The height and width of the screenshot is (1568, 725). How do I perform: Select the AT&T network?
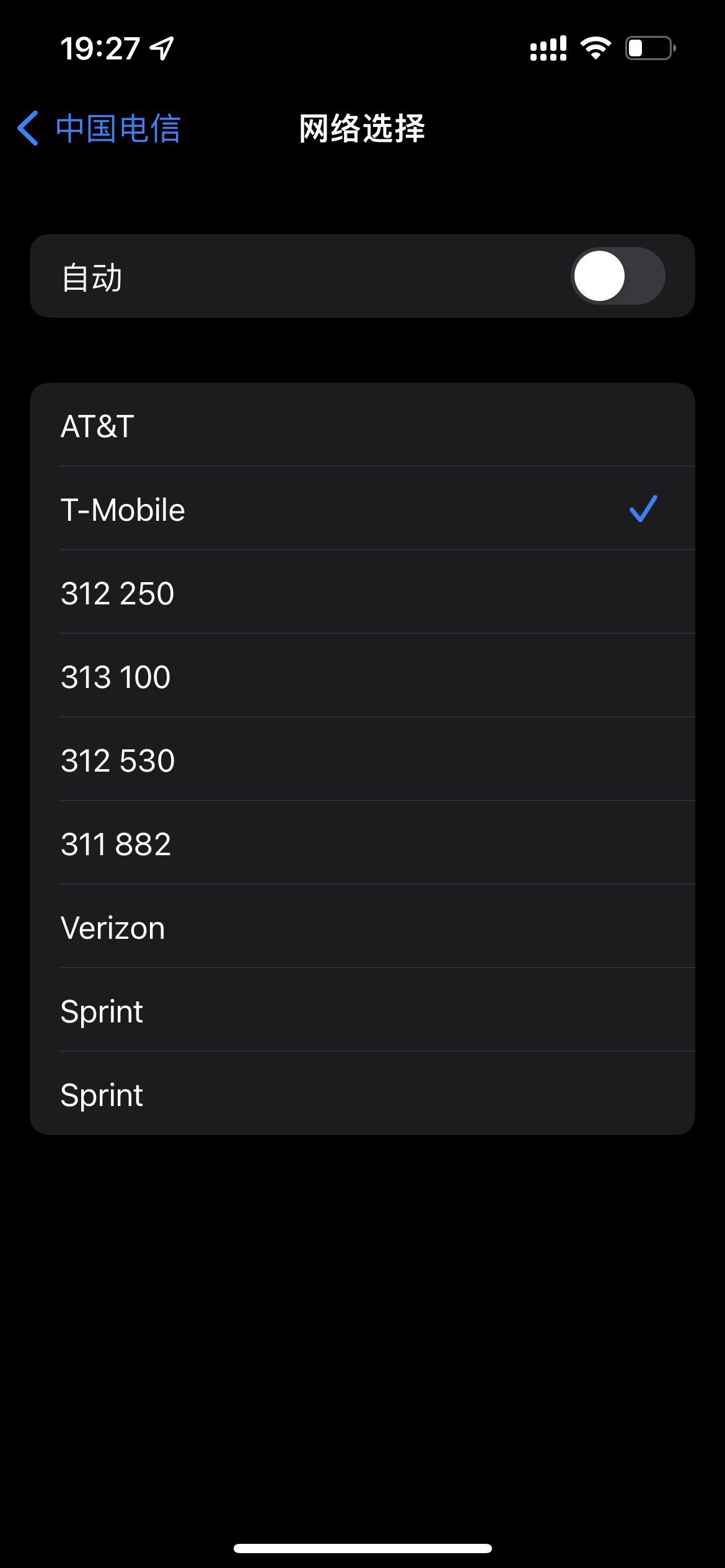tap(362, 425)
